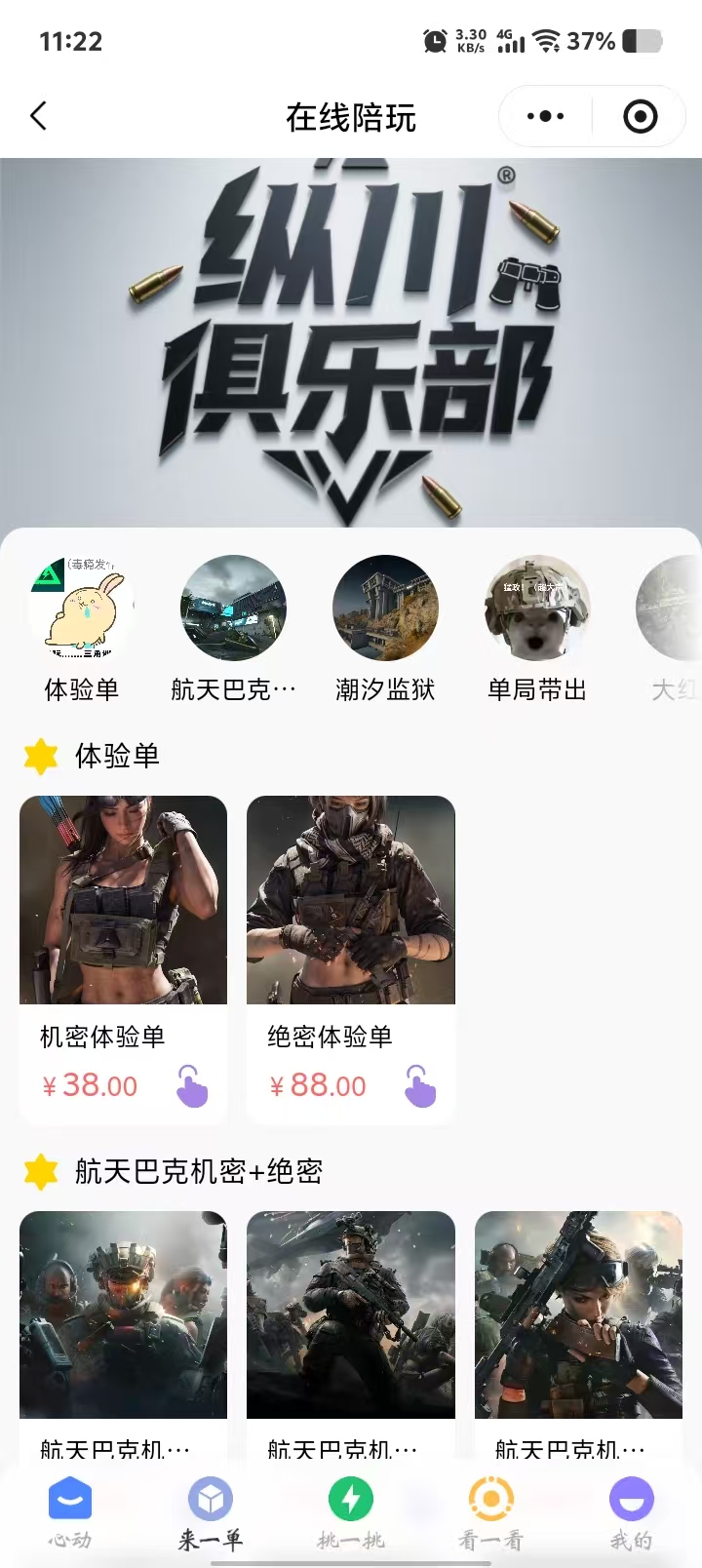Open the 潮汐监狱 category
Image resolution: width=702 pixels, height=1568 pixels.
385,608
